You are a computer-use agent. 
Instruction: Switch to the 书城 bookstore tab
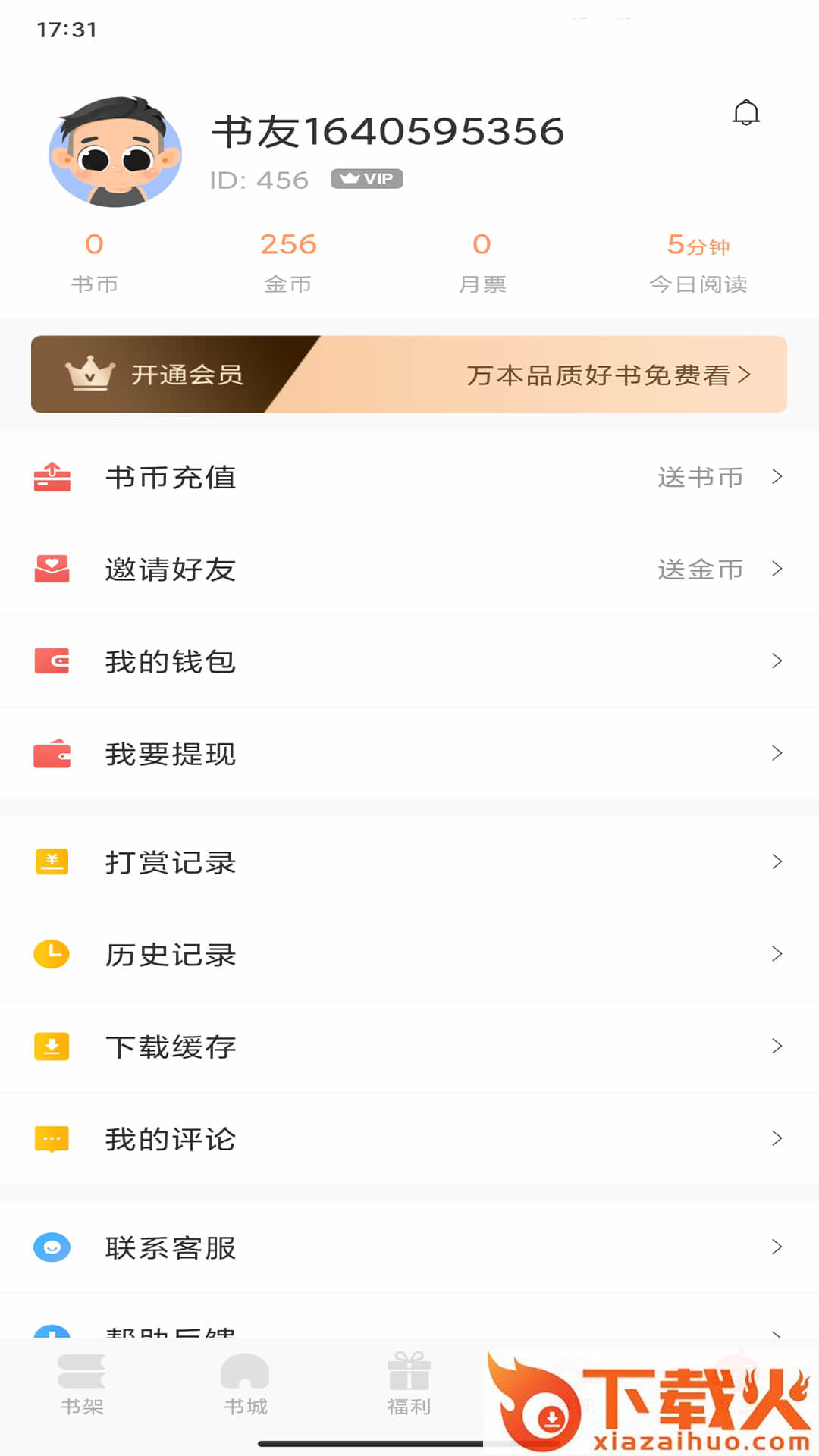click(246, 1385)
